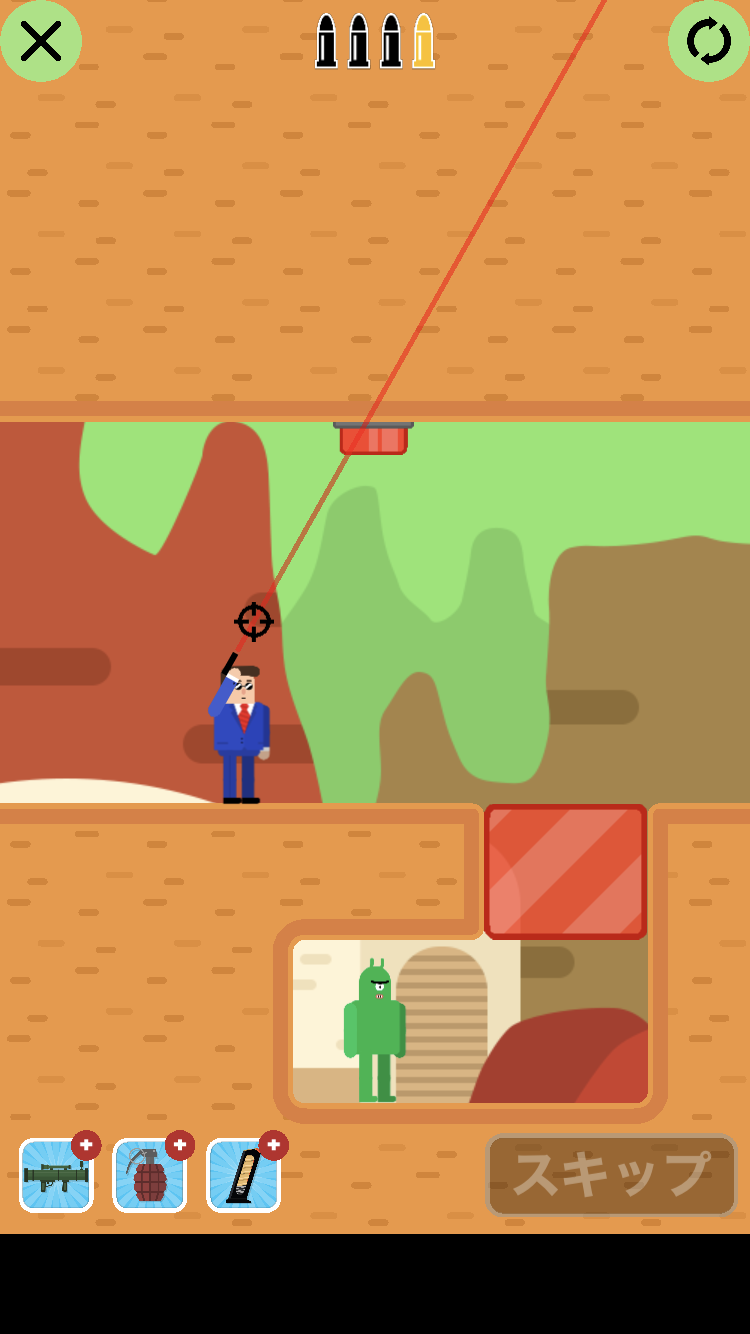Close the level with the X button
This screenshot has height=1334, width=750.
[x=40, y=40]
